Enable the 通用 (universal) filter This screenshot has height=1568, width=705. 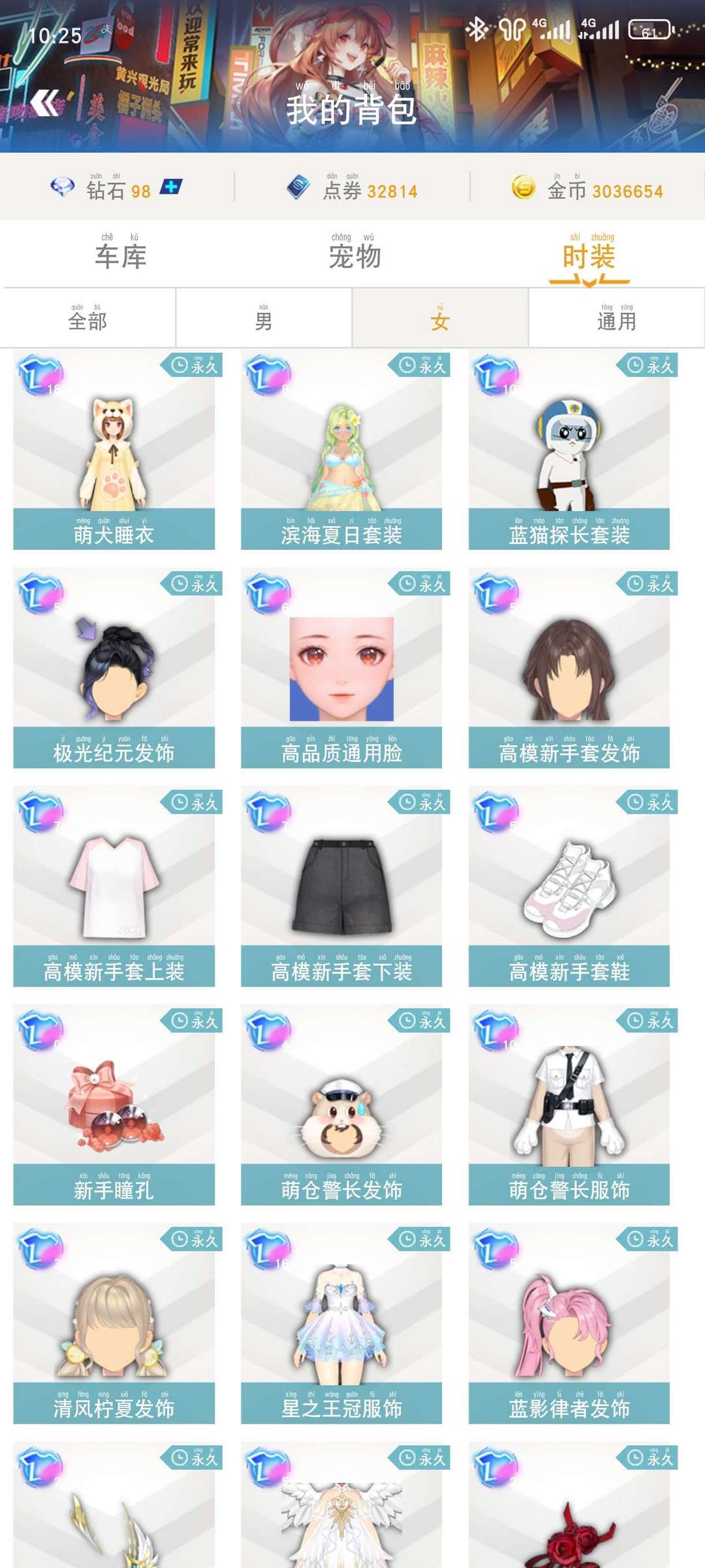click(x=616, y=318)
